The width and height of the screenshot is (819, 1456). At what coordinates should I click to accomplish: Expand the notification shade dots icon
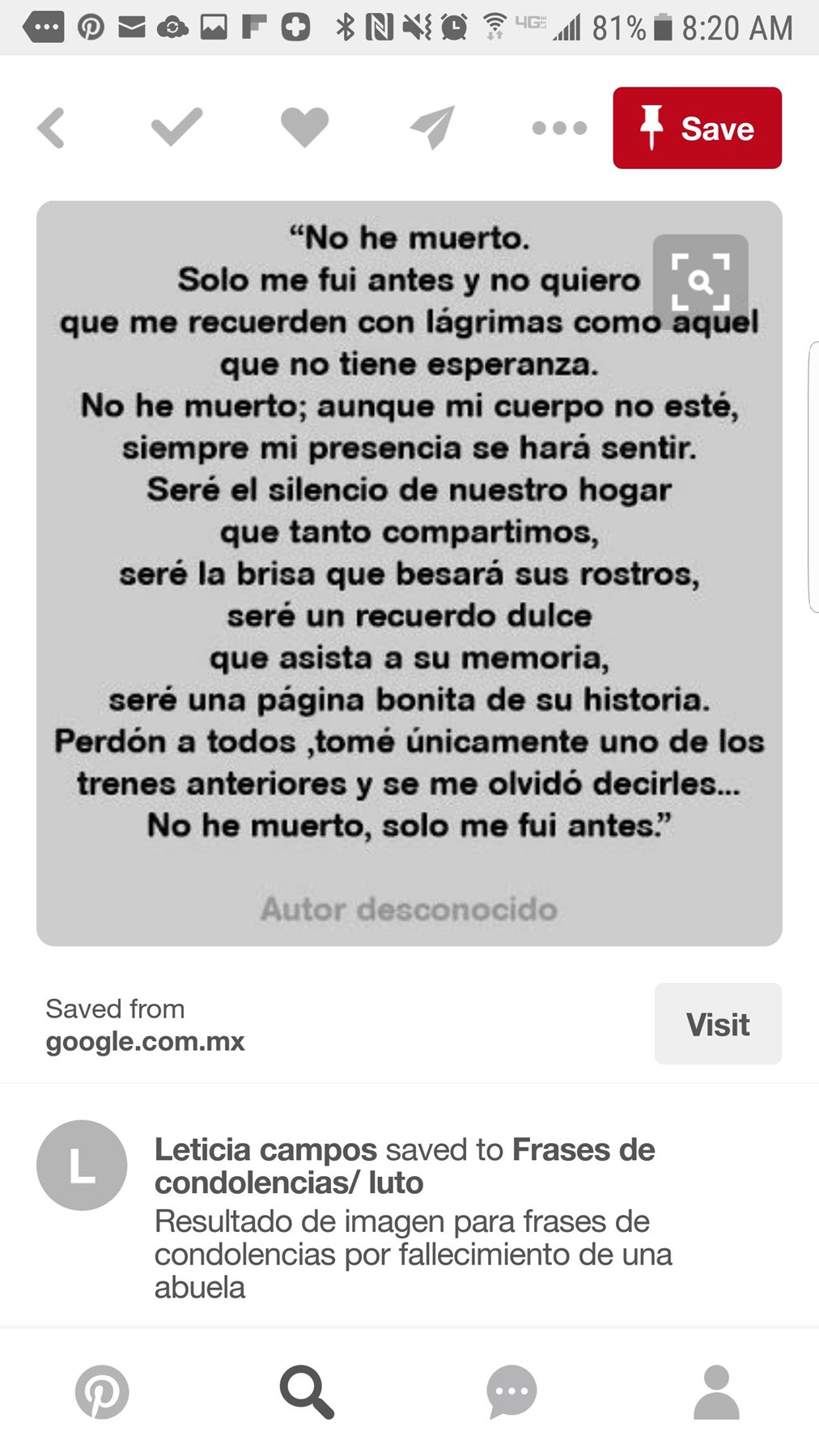pos(42,27)
